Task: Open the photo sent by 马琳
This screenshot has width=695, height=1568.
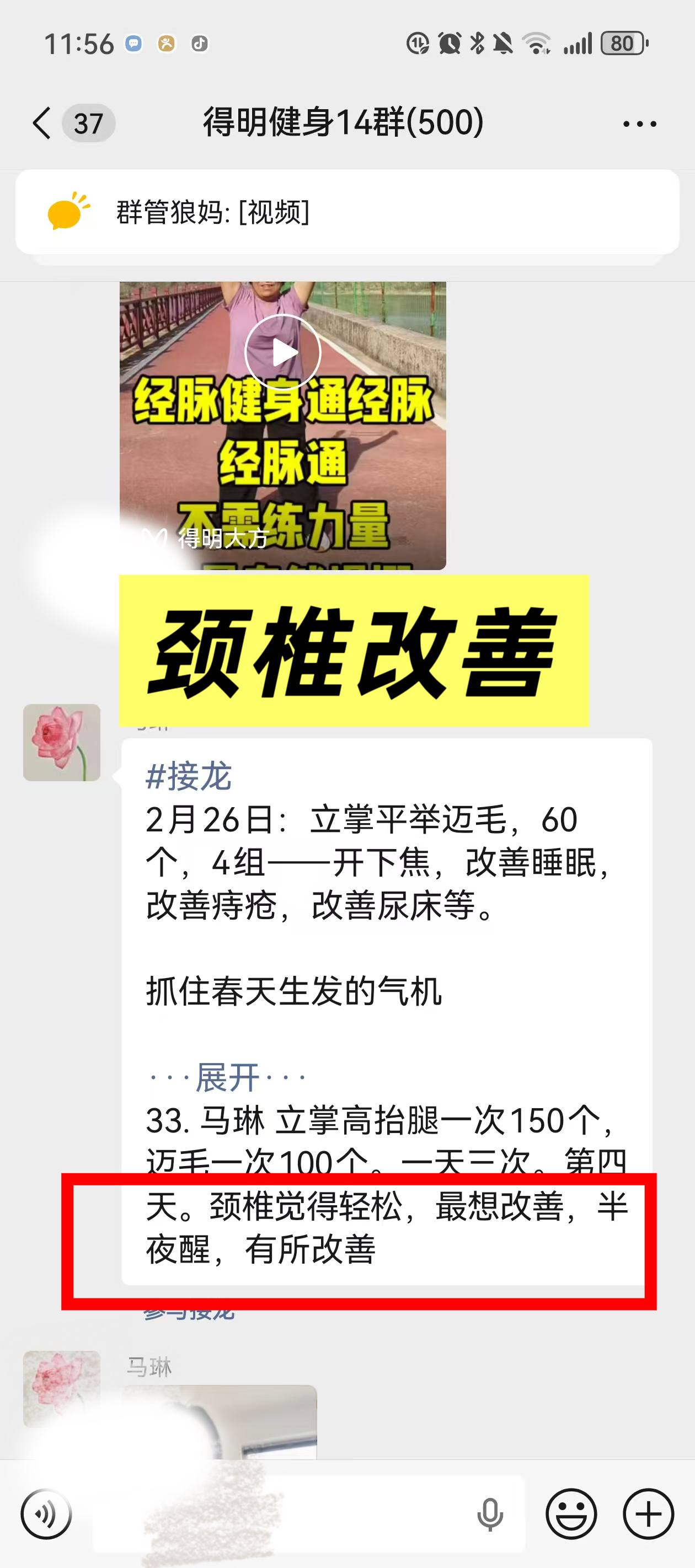Action: coord(220,1421)
